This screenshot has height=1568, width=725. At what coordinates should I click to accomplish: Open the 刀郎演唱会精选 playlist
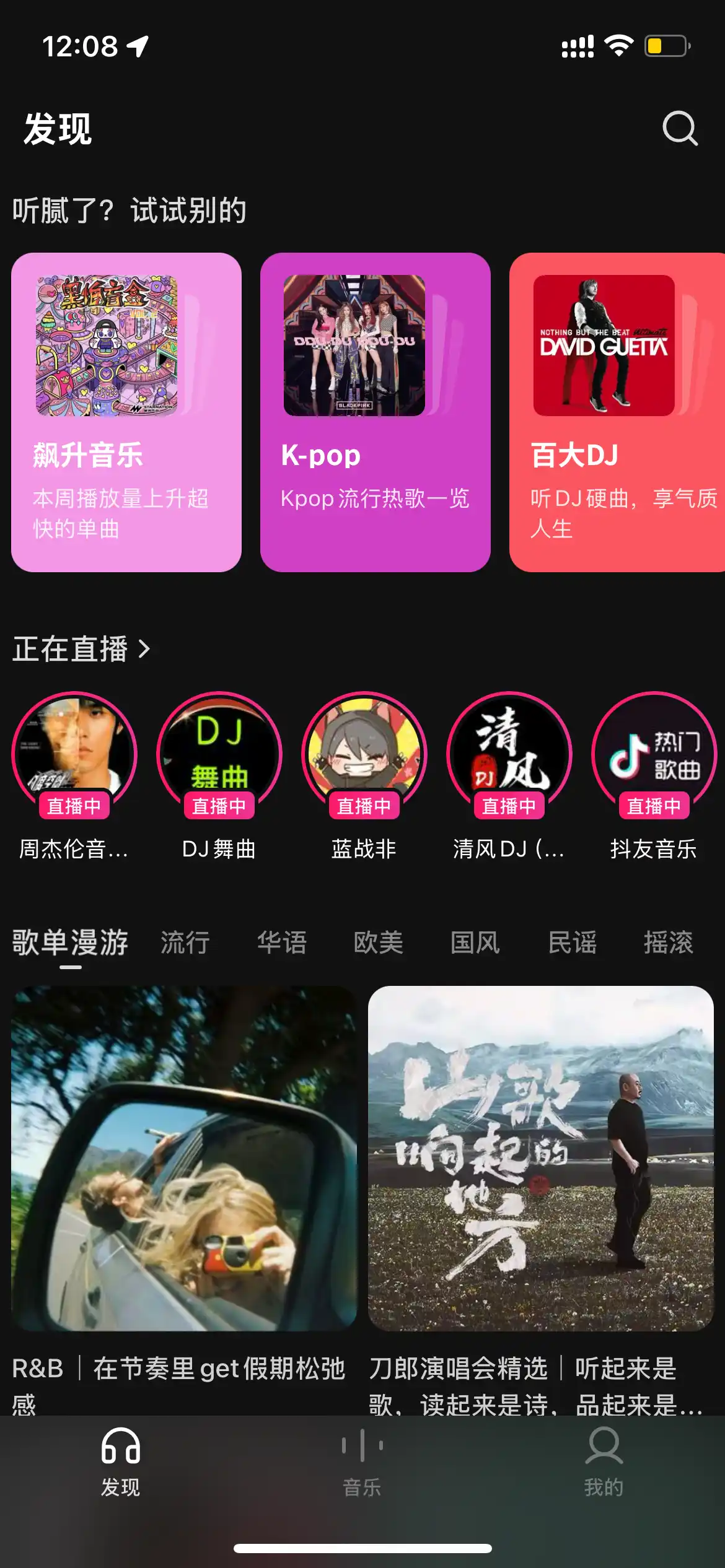pyautogui.click(x=540, y=1158)
